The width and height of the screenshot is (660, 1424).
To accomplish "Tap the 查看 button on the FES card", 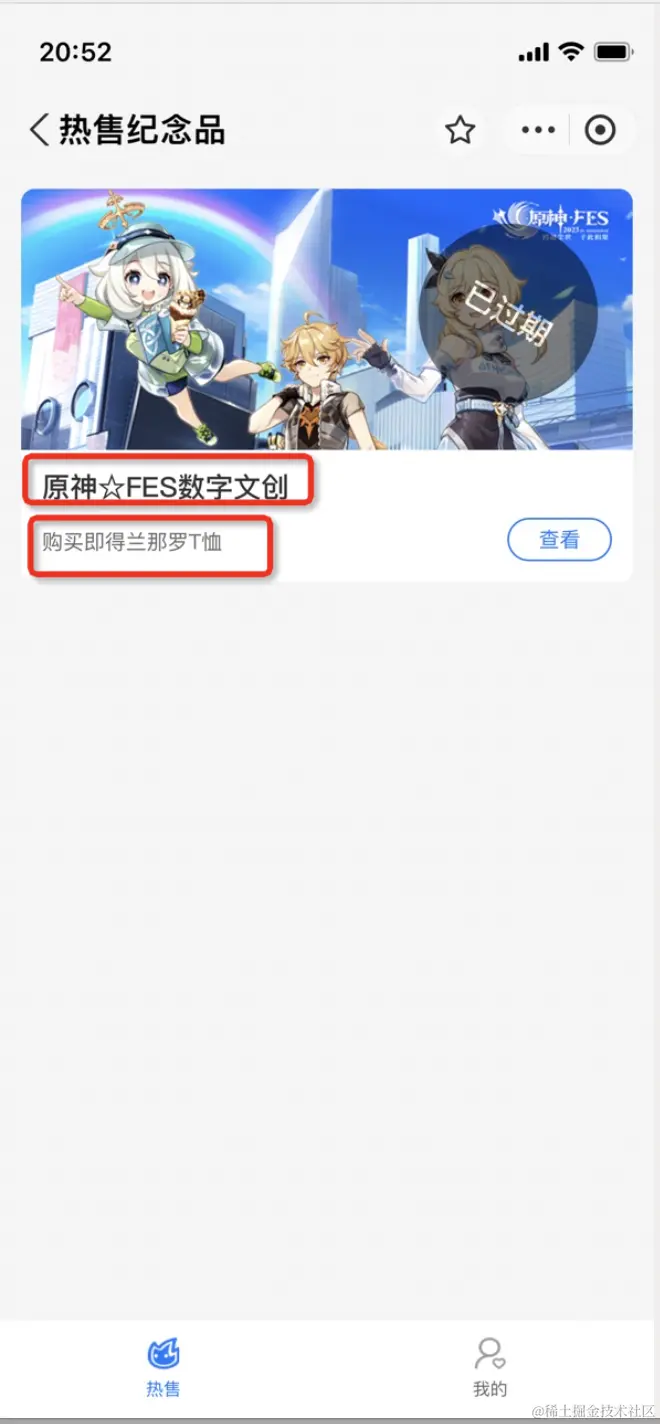I will pyautogui.click(x=559, y=540).
